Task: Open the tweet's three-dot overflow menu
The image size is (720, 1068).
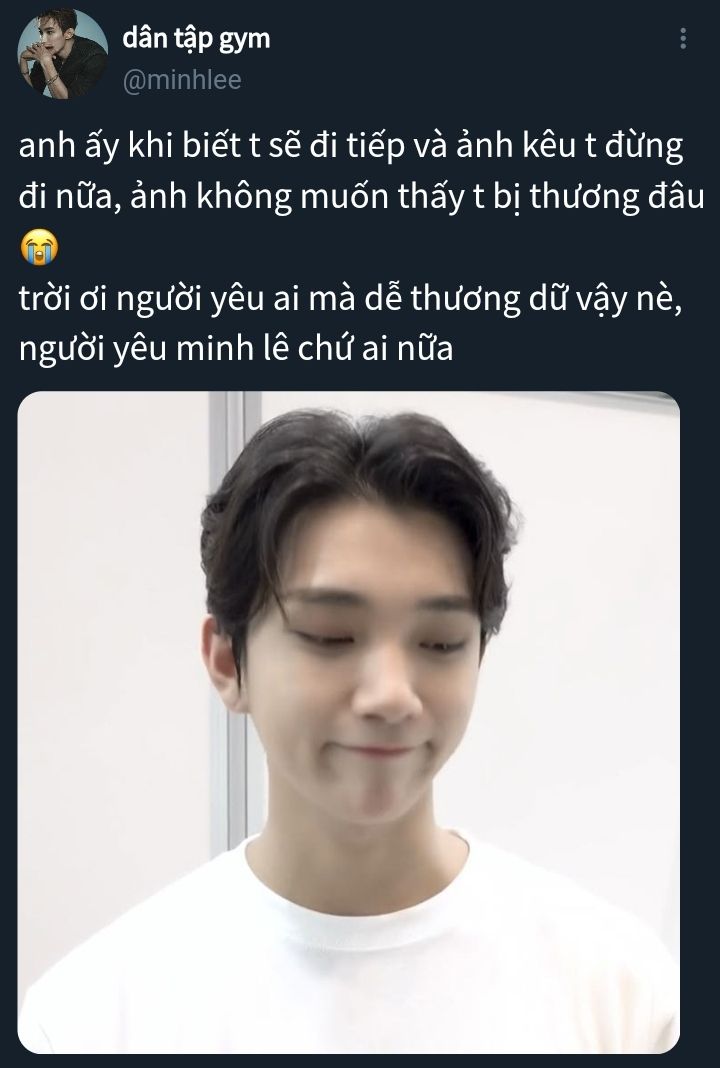Action: click(x=683, y=40)
